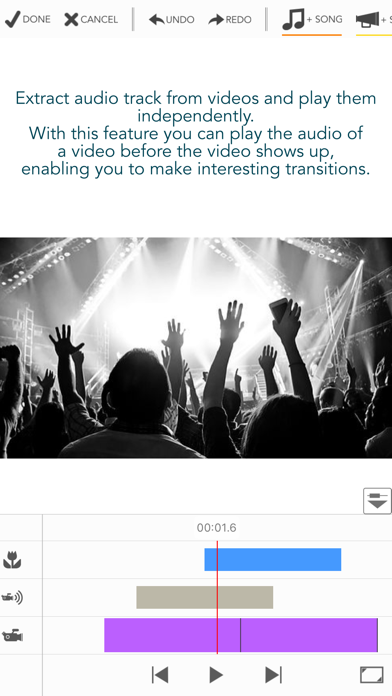This screenshot has width=392, height=696.
Task: Cancel the current editing session
Action: [x=91, y=20]
